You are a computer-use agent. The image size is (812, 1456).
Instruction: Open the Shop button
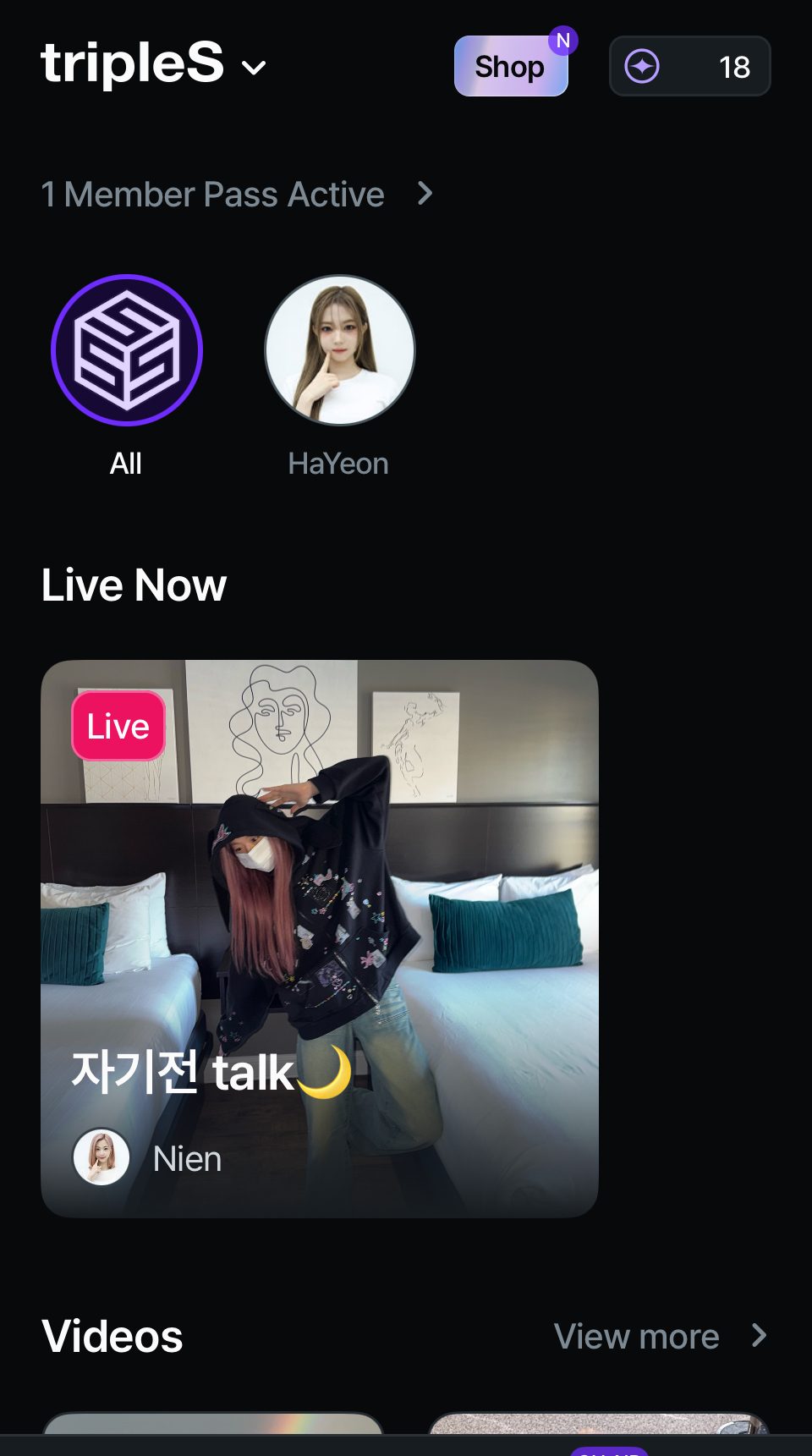511,66
